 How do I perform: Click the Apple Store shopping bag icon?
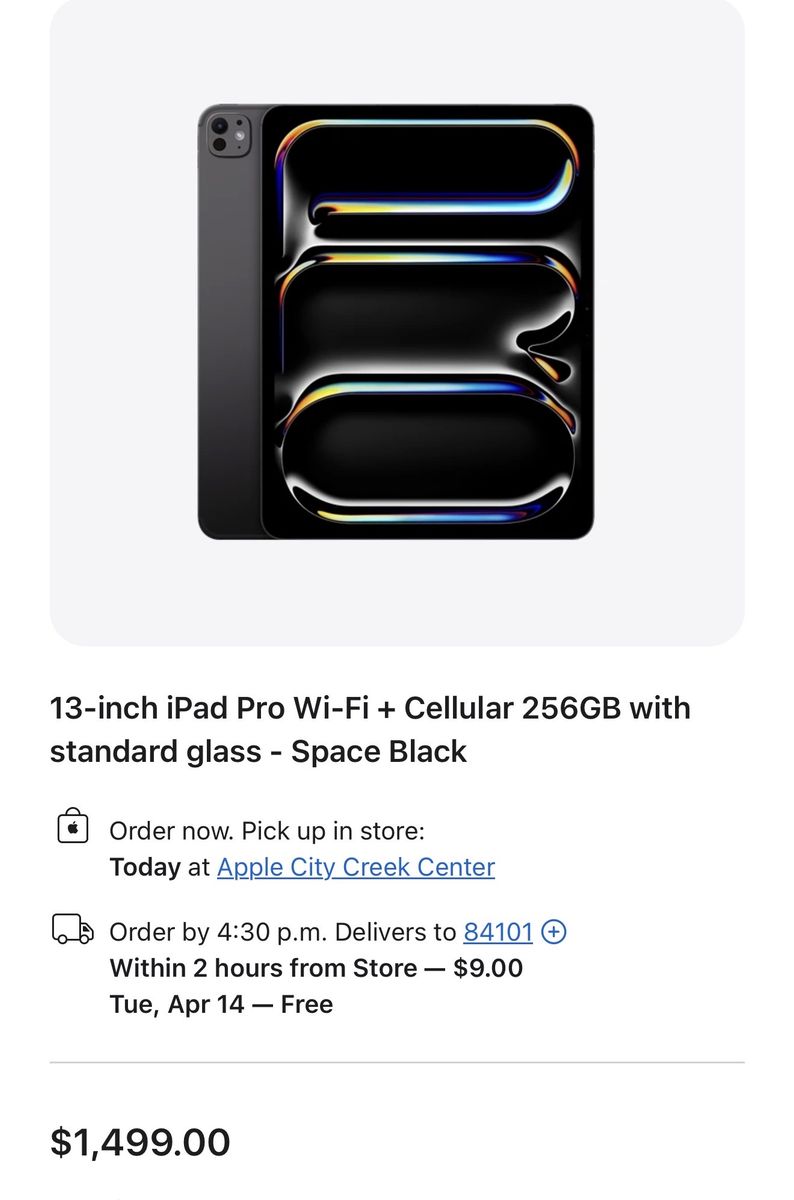pyautogui.click(x=71, y=830)
